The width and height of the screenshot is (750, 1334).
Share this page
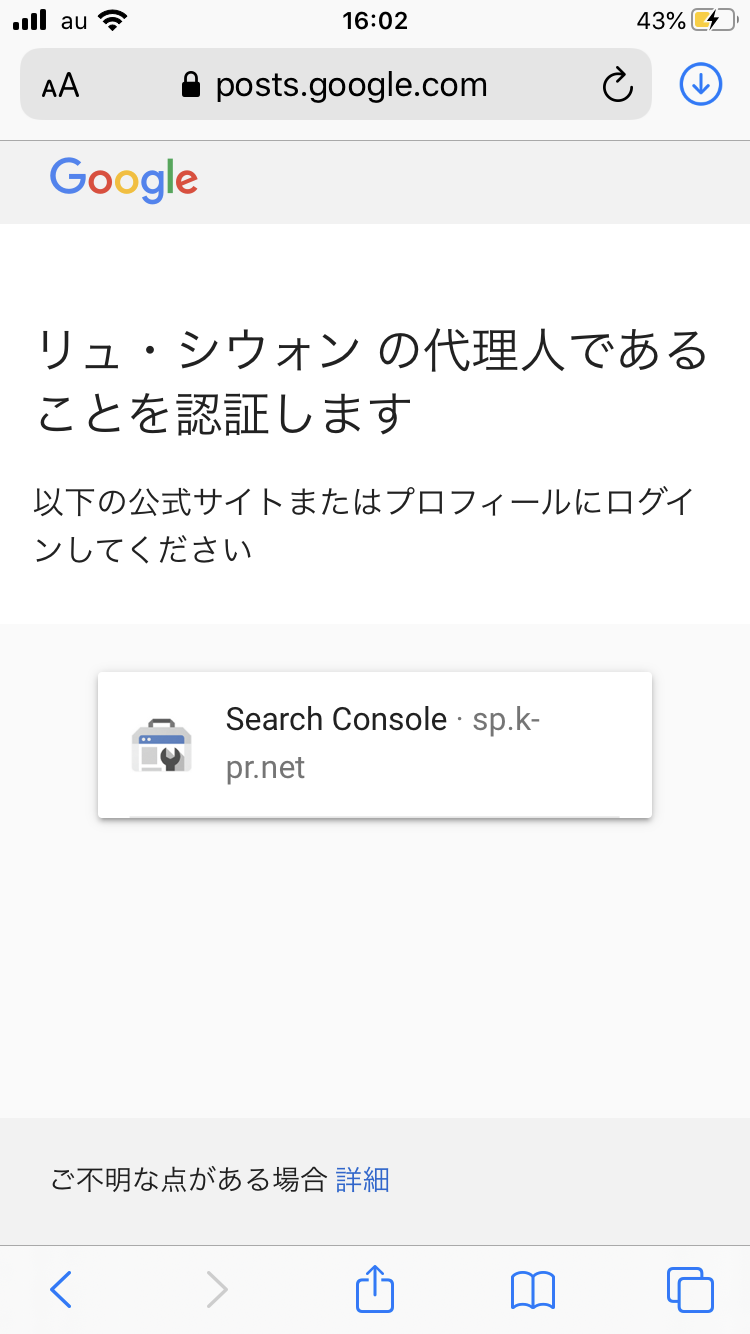click(x=376, y=1288)
